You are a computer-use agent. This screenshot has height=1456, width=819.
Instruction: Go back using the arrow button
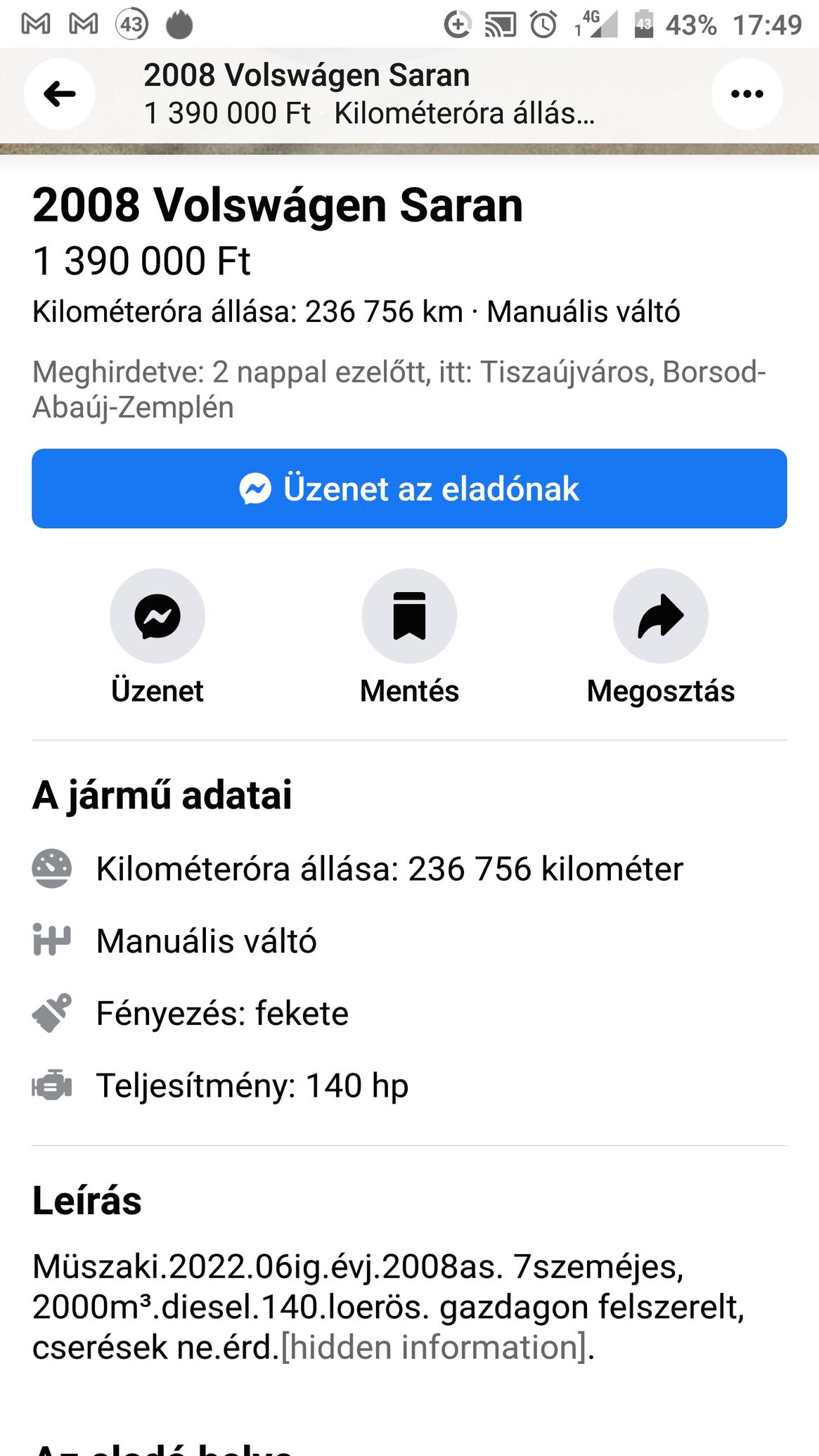(60, 94)
